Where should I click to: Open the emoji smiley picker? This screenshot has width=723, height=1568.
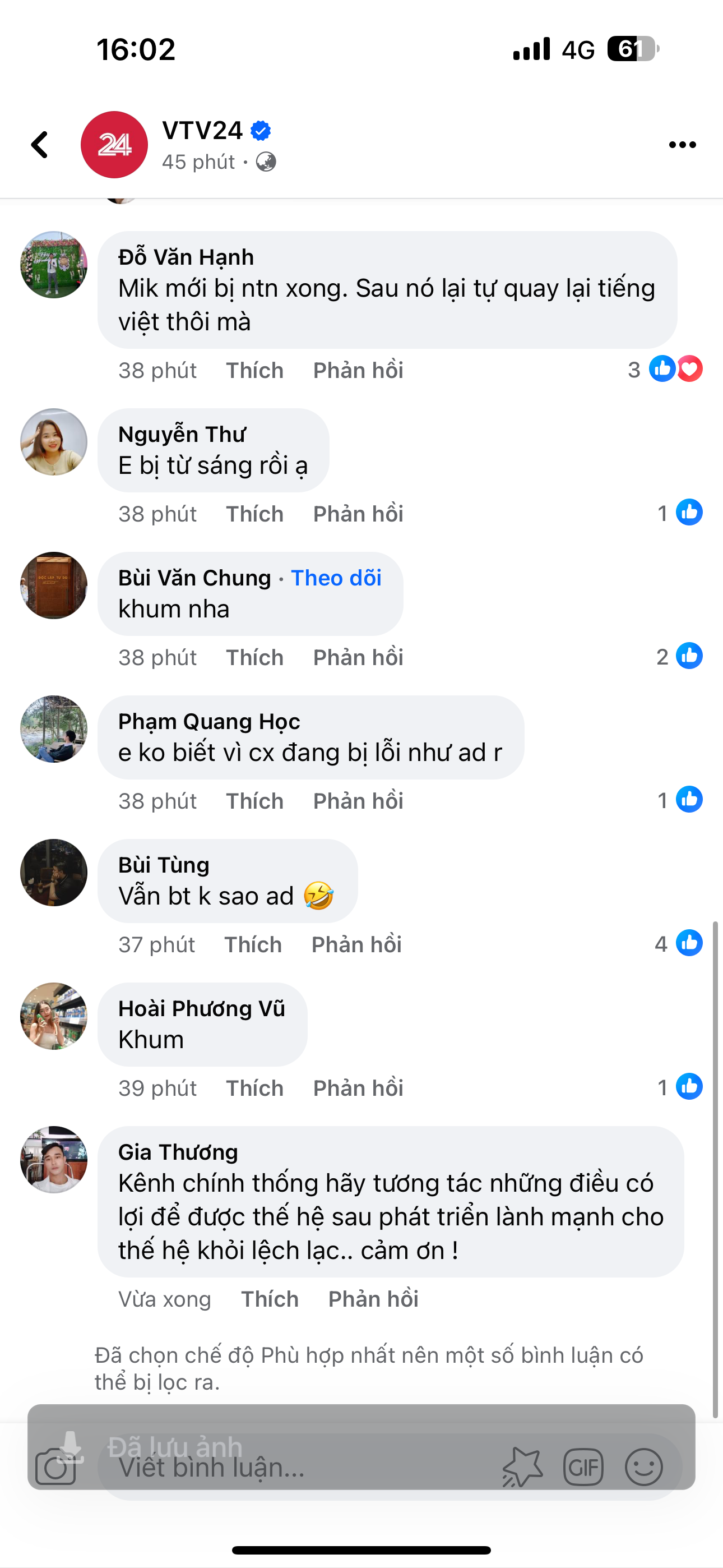(x=643, y=1467)
